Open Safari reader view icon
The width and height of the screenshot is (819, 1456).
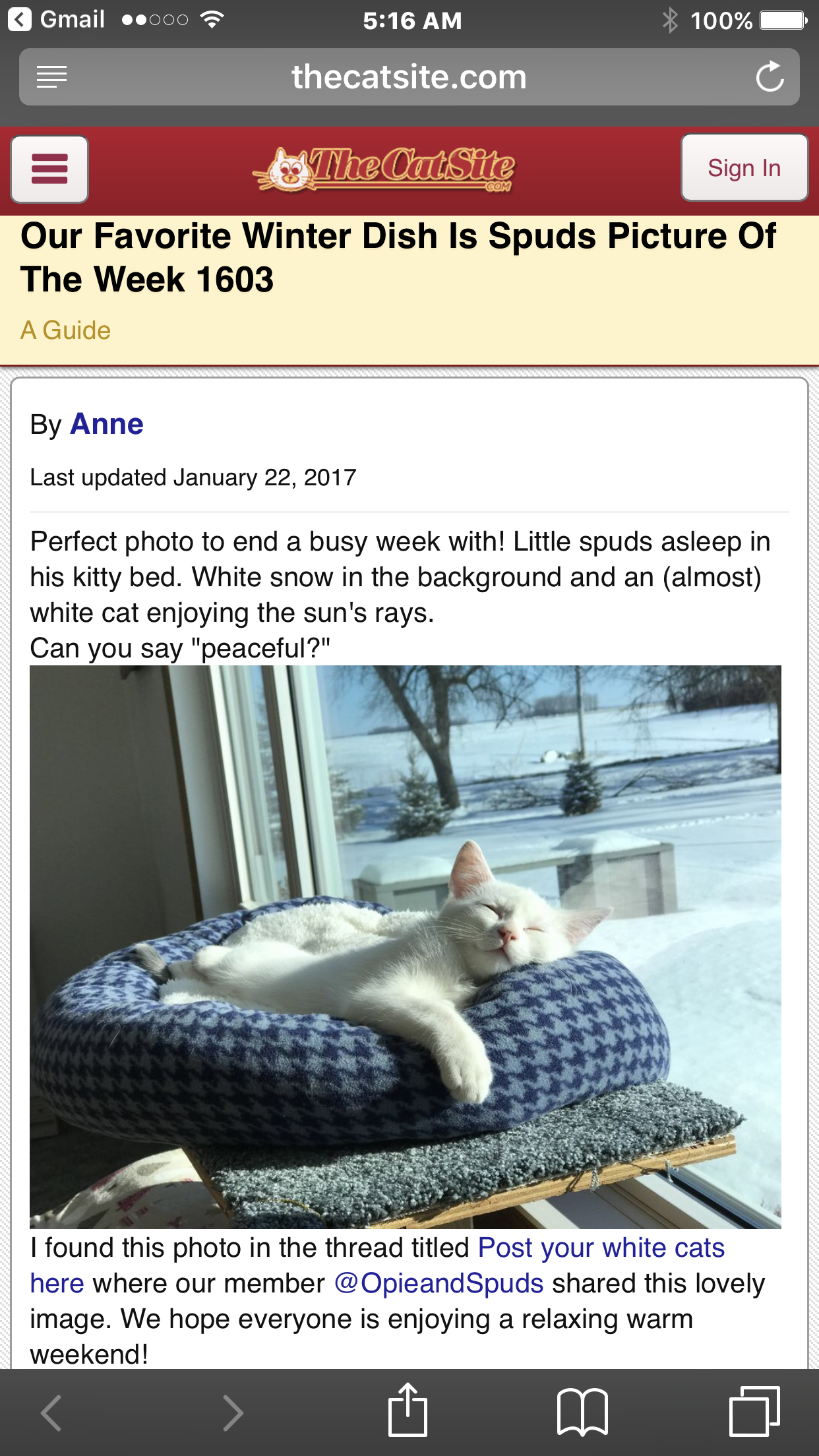click(x=51, y=77)
